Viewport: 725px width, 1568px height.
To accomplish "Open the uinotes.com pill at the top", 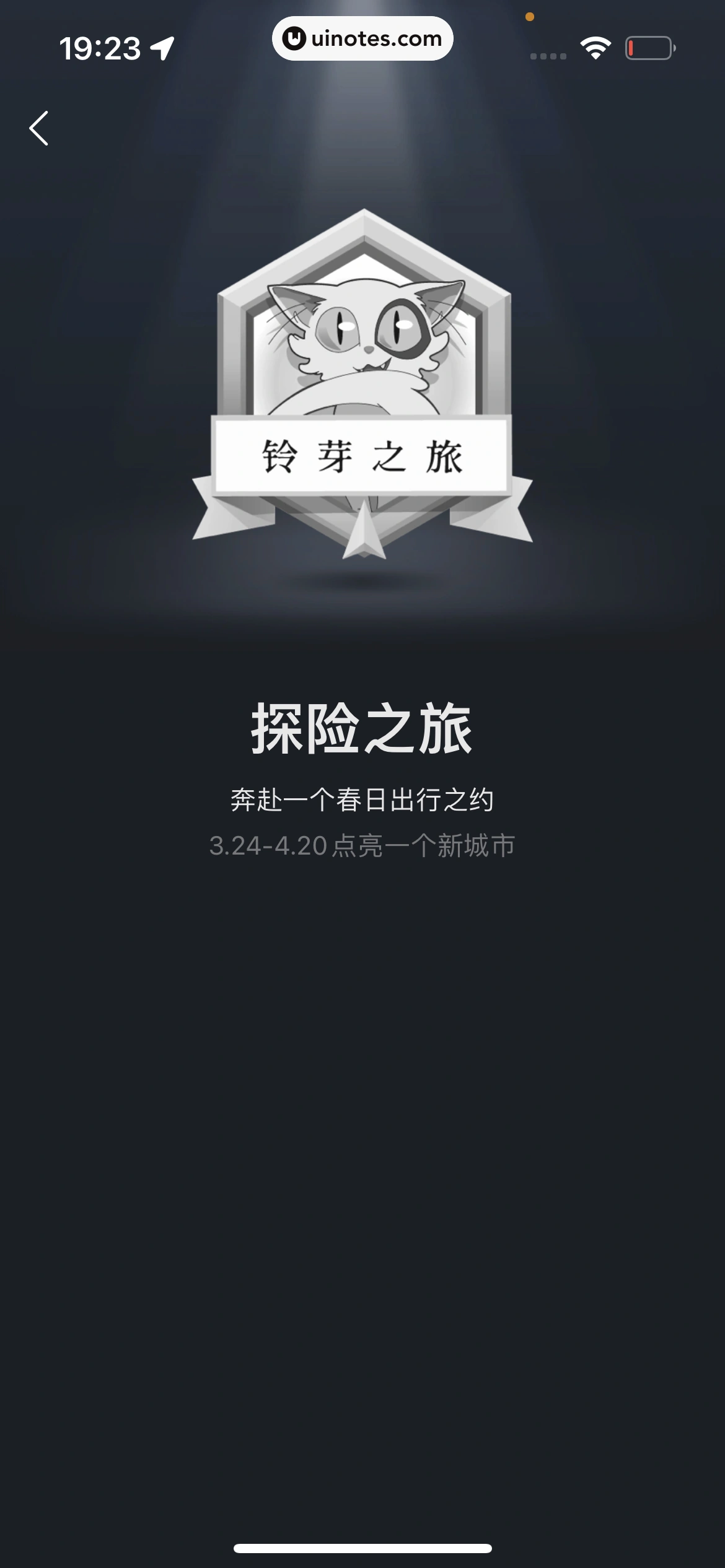I will click(362, 38).
